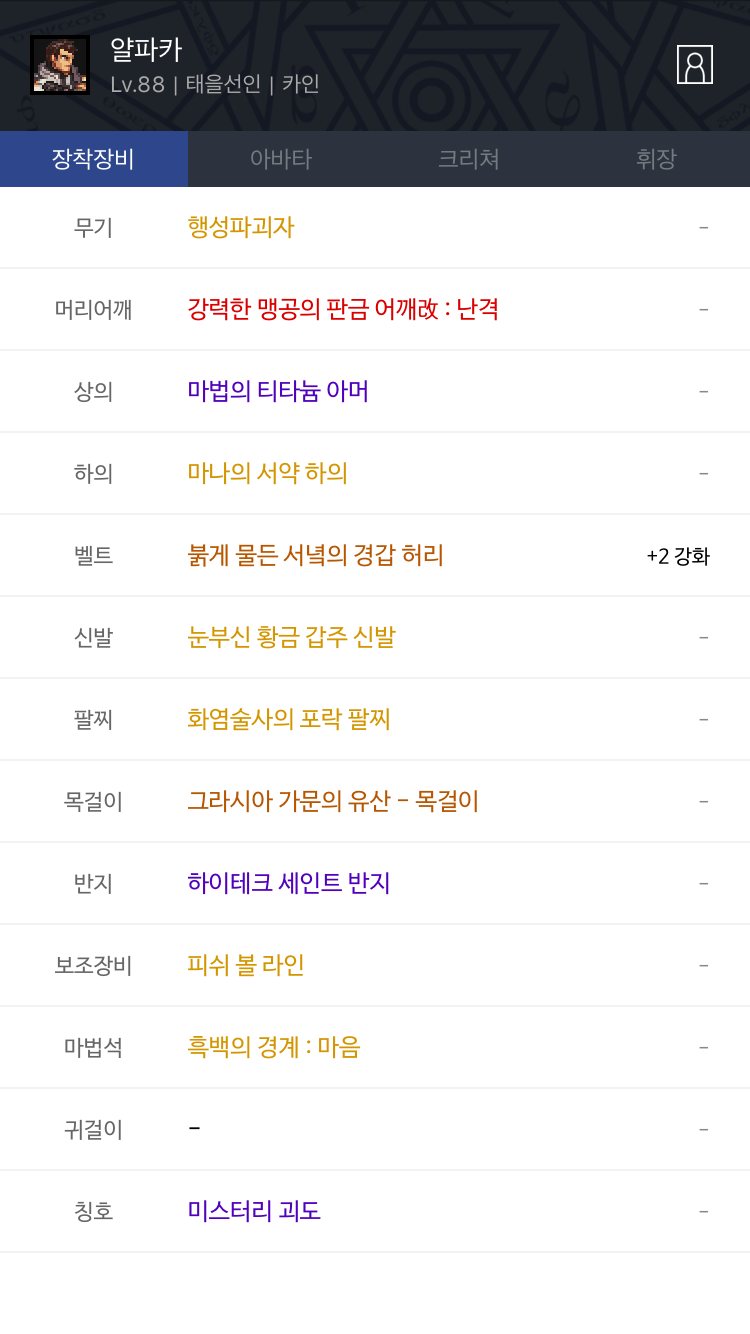Select the 장착장비 tab
This screenshot has width=750, height=1334.
tap(94, 159)
